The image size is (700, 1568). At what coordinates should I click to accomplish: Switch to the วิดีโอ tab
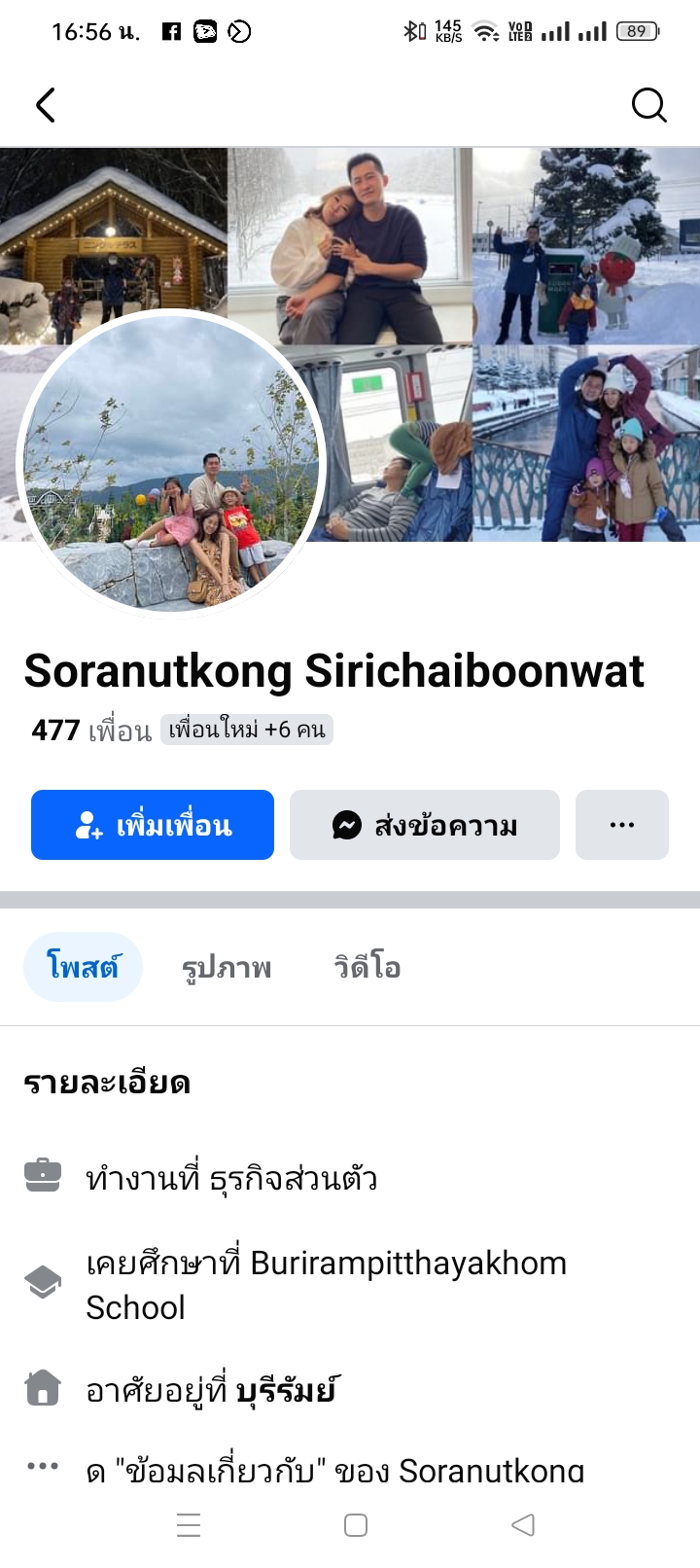coord(367,967)
